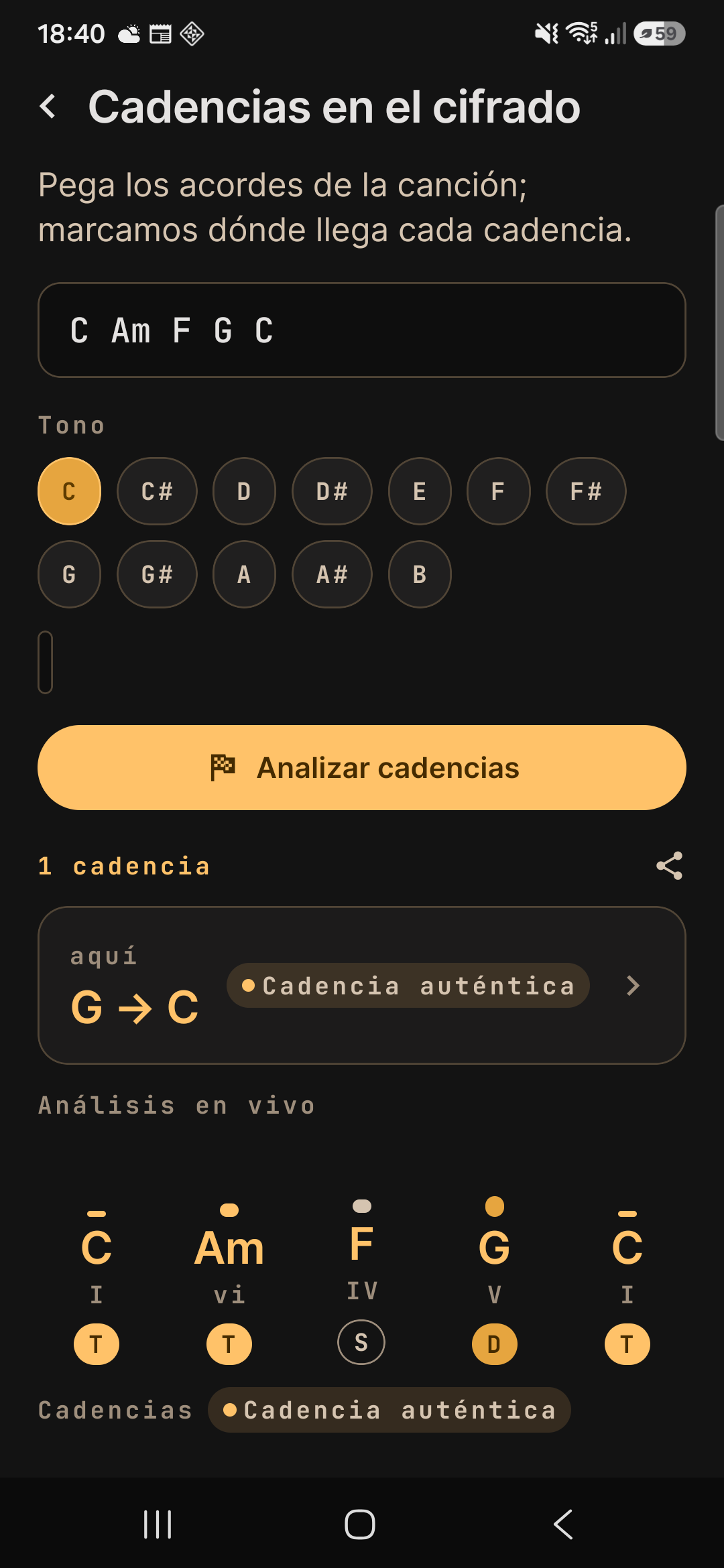
Task: Open the G → C Cadencia auténtica card
Action: tap(362, 985)
